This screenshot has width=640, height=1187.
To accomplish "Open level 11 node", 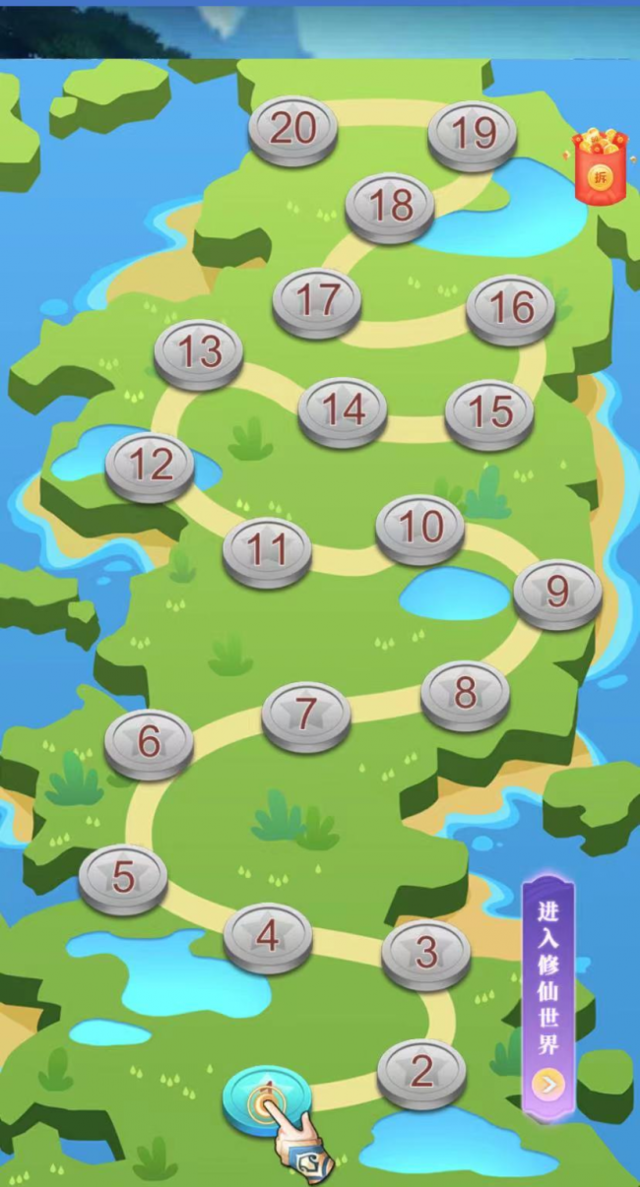I will [x=267, y=549].
